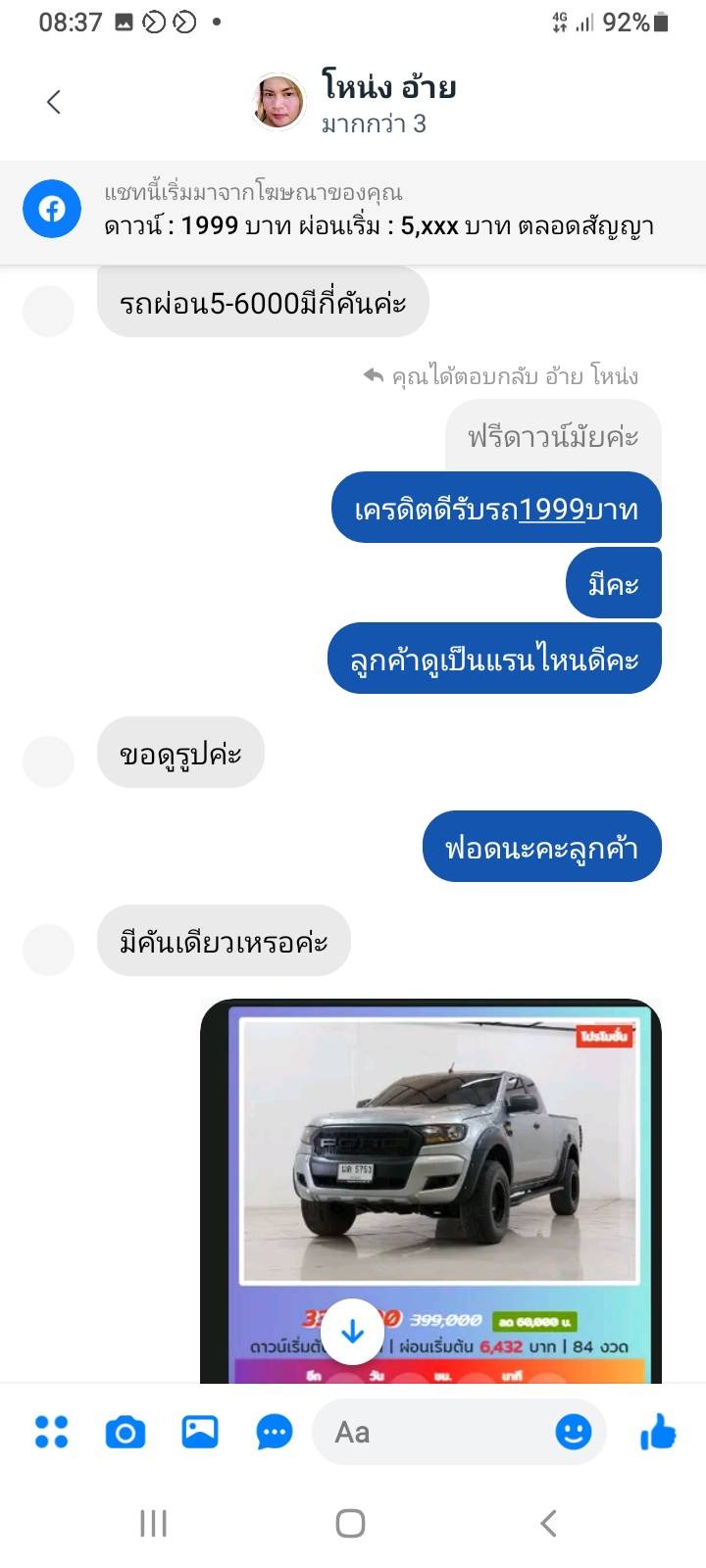The image size is (706, 1568).
Task: Open the four-dot more options menu
Action: [x=51, y=1433]
